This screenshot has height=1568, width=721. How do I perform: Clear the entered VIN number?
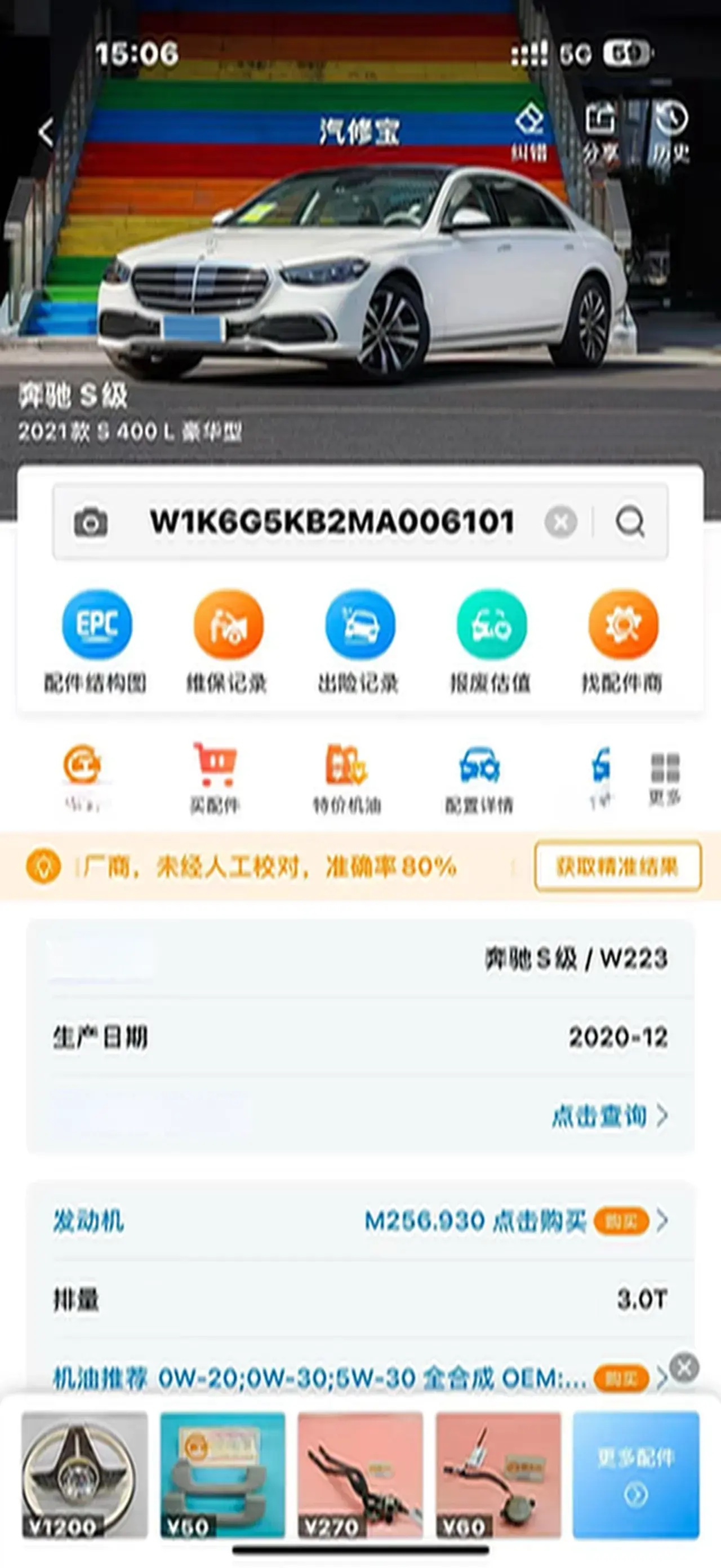click(560, 522)
